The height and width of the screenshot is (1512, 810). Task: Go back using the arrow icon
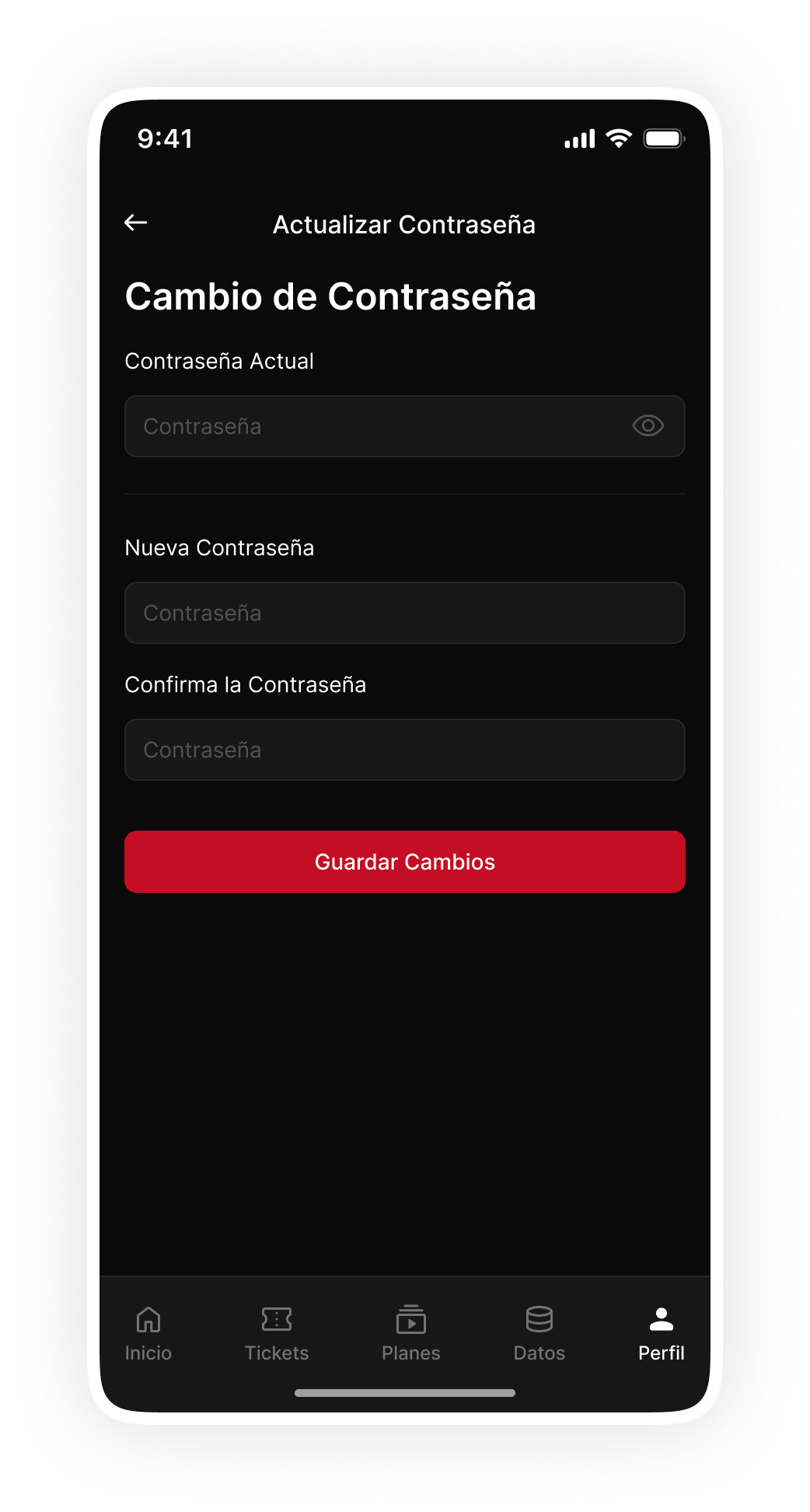click(x=136, y=223)
